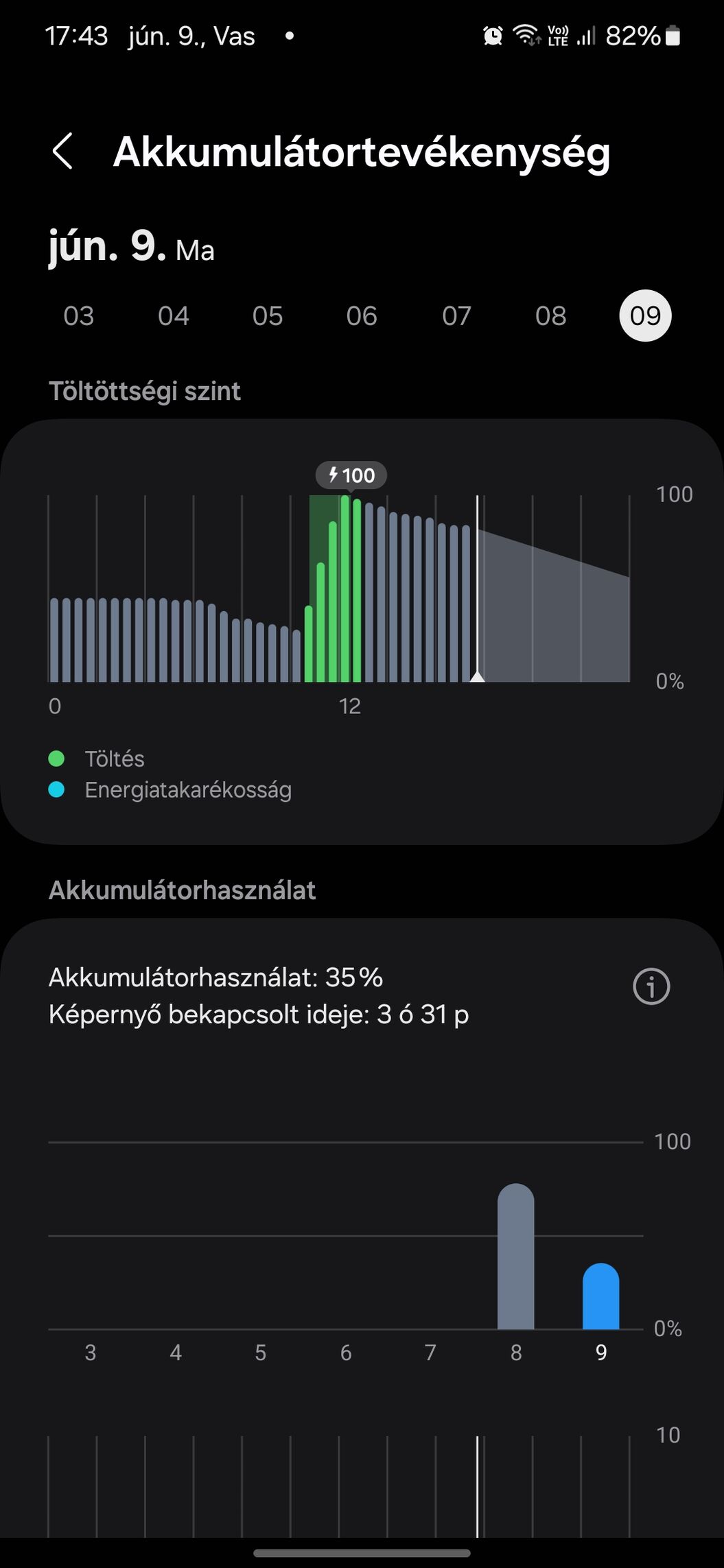View battery activity for day 07
The height and width of the screenshot is (1568, 724).
coord(456,316)
